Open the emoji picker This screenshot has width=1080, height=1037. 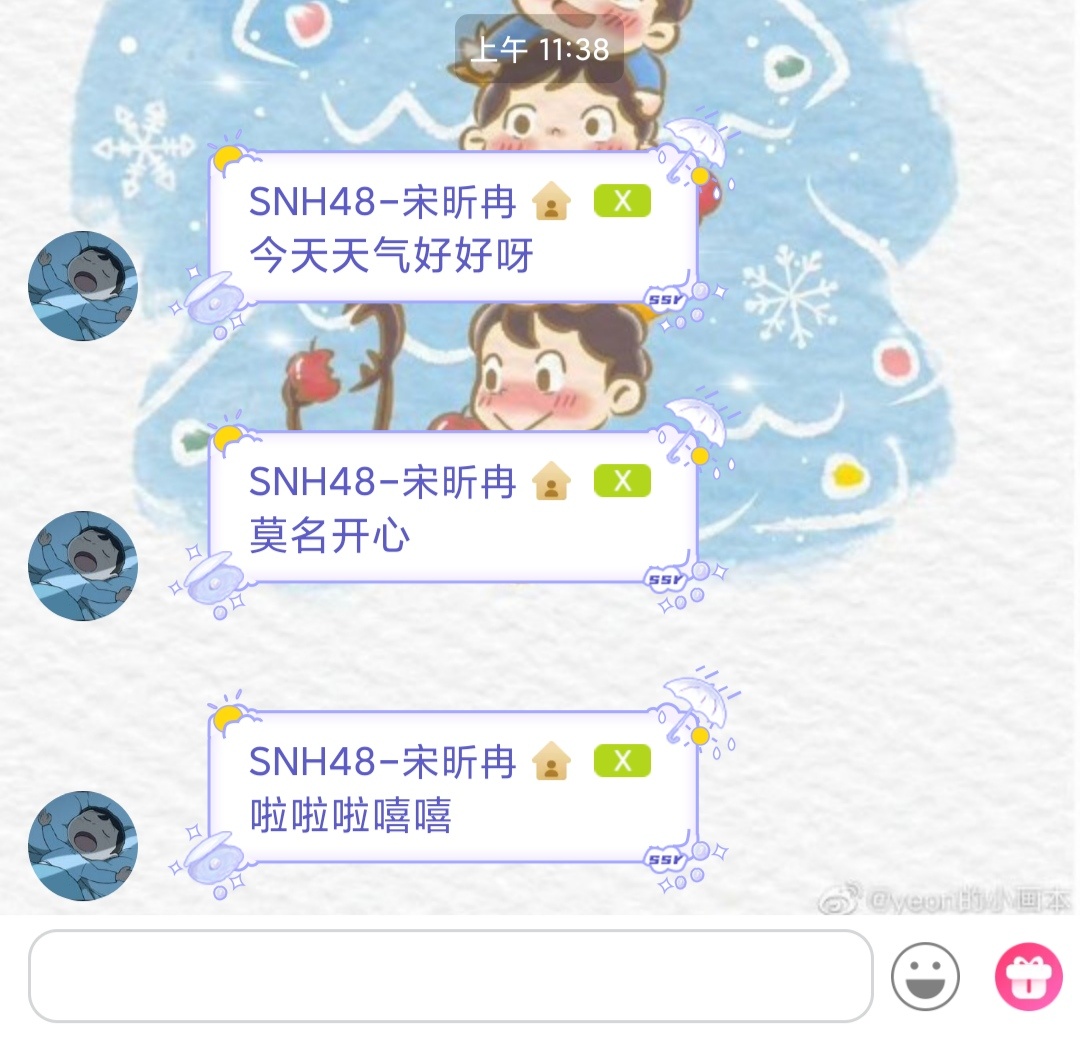coord(925,976)
